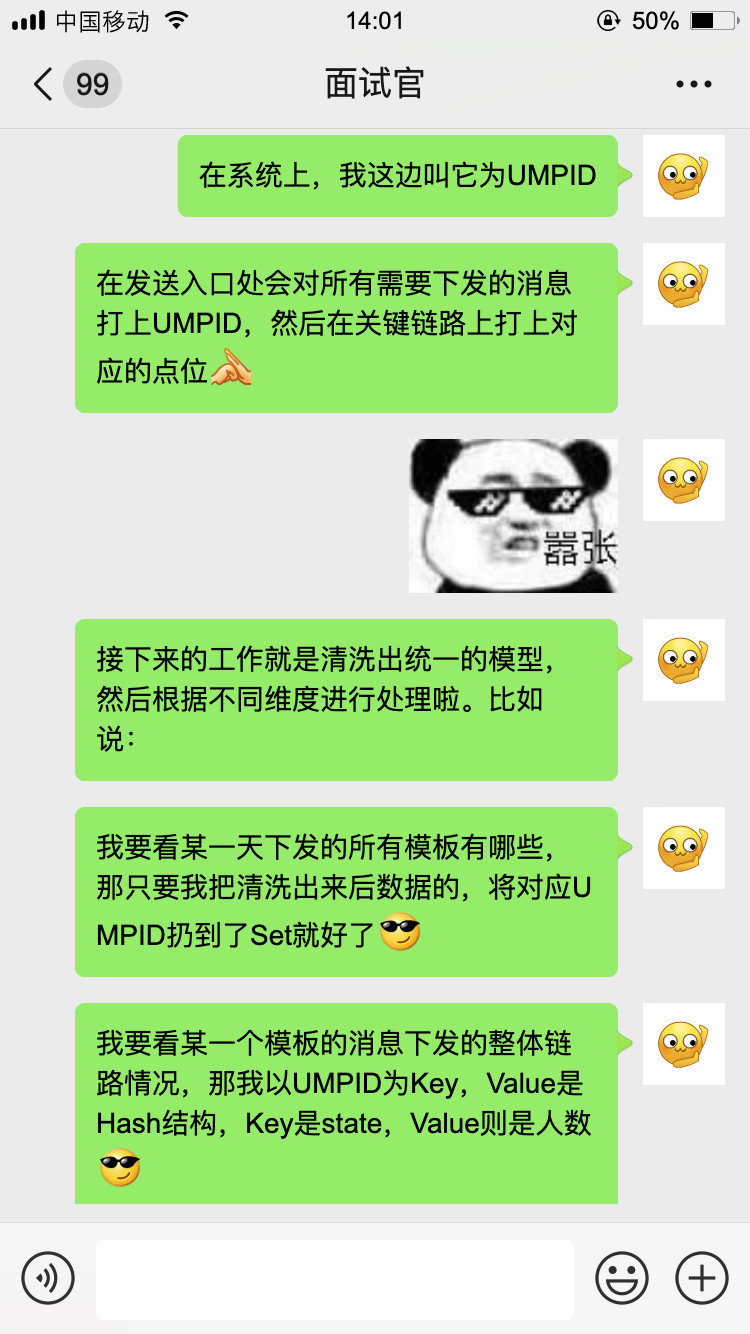Open the plus attachment menu

click(x=701, y=1277)
